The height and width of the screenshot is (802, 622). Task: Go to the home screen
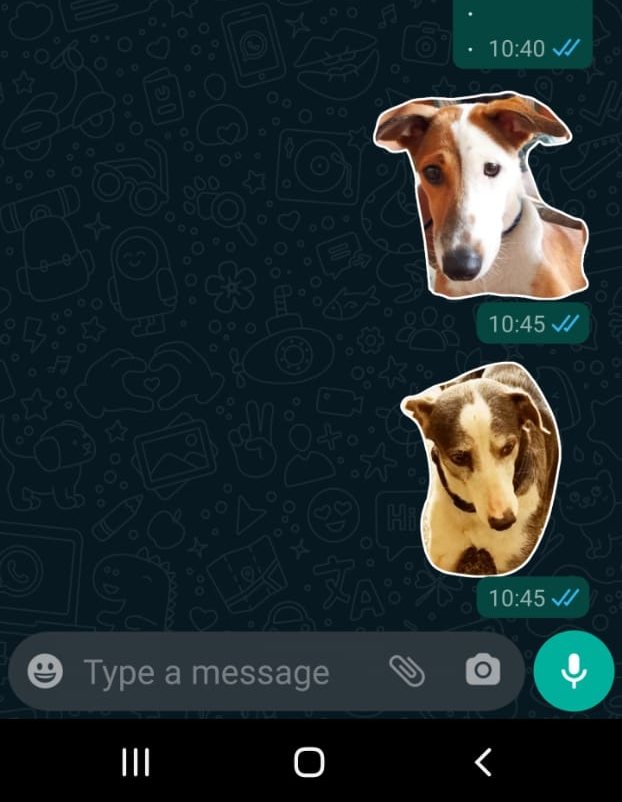[309, 763]
